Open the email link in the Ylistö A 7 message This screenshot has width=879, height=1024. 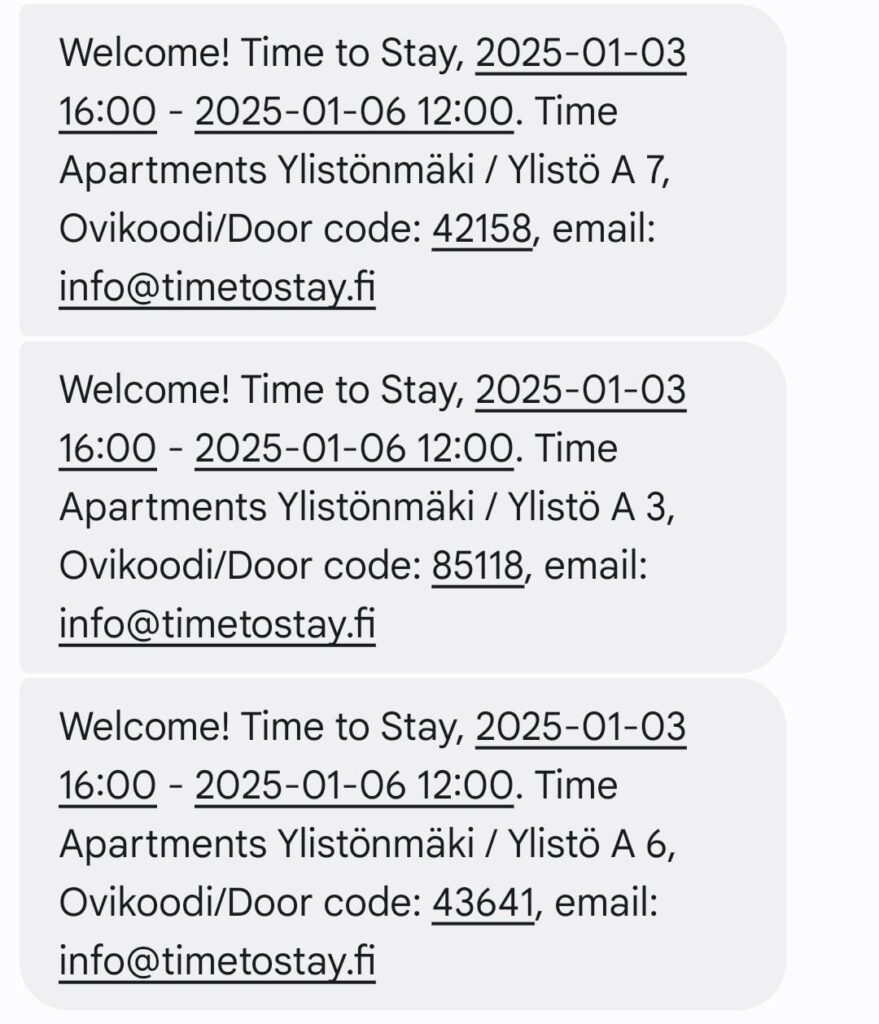click(217, 289)
